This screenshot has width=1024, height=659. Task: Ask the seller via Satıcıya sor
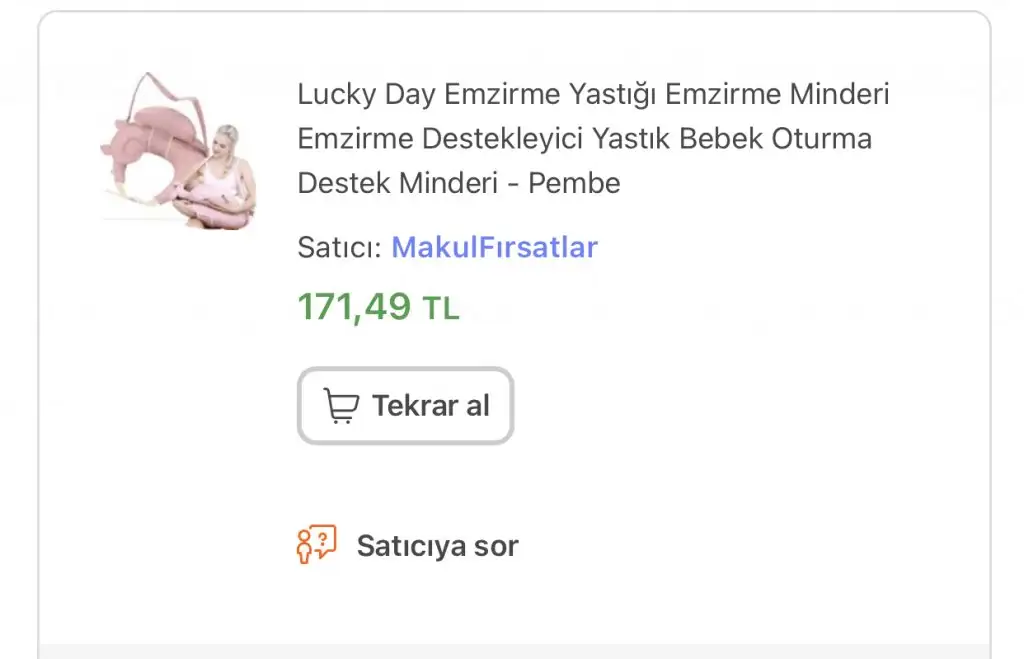click(408, 546)
